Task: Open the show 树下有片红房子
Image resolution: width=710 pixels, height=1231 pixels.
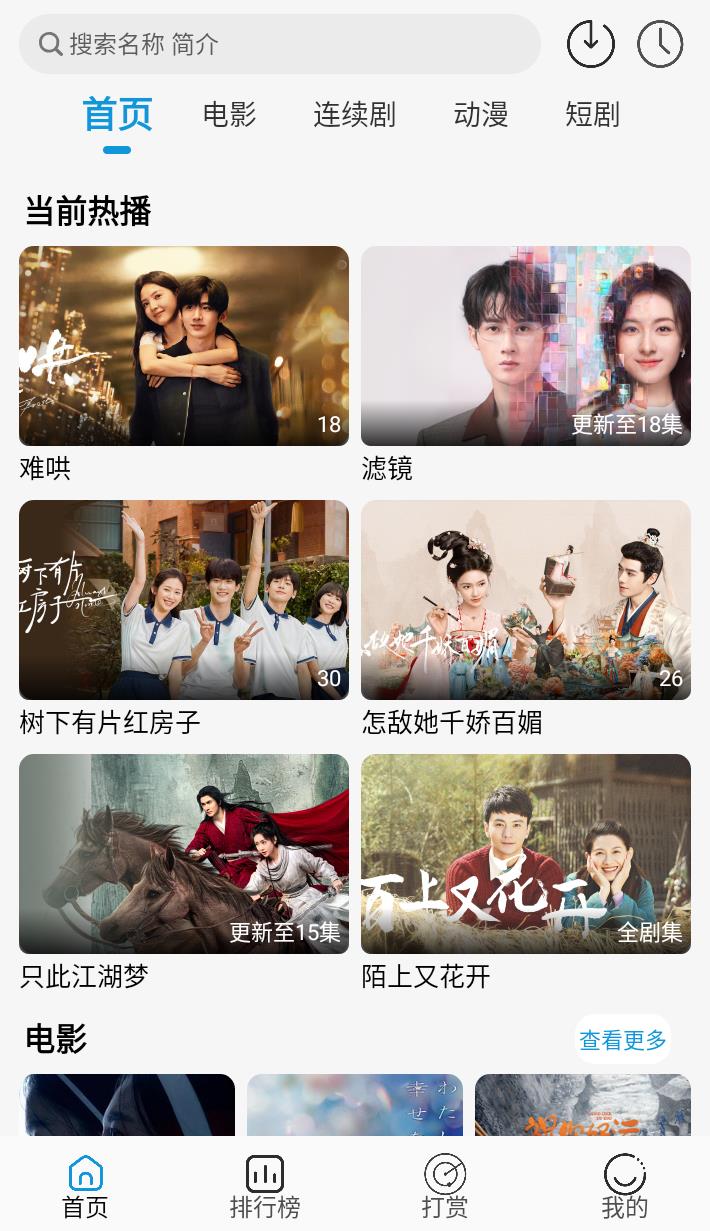Action: point(184,600)
